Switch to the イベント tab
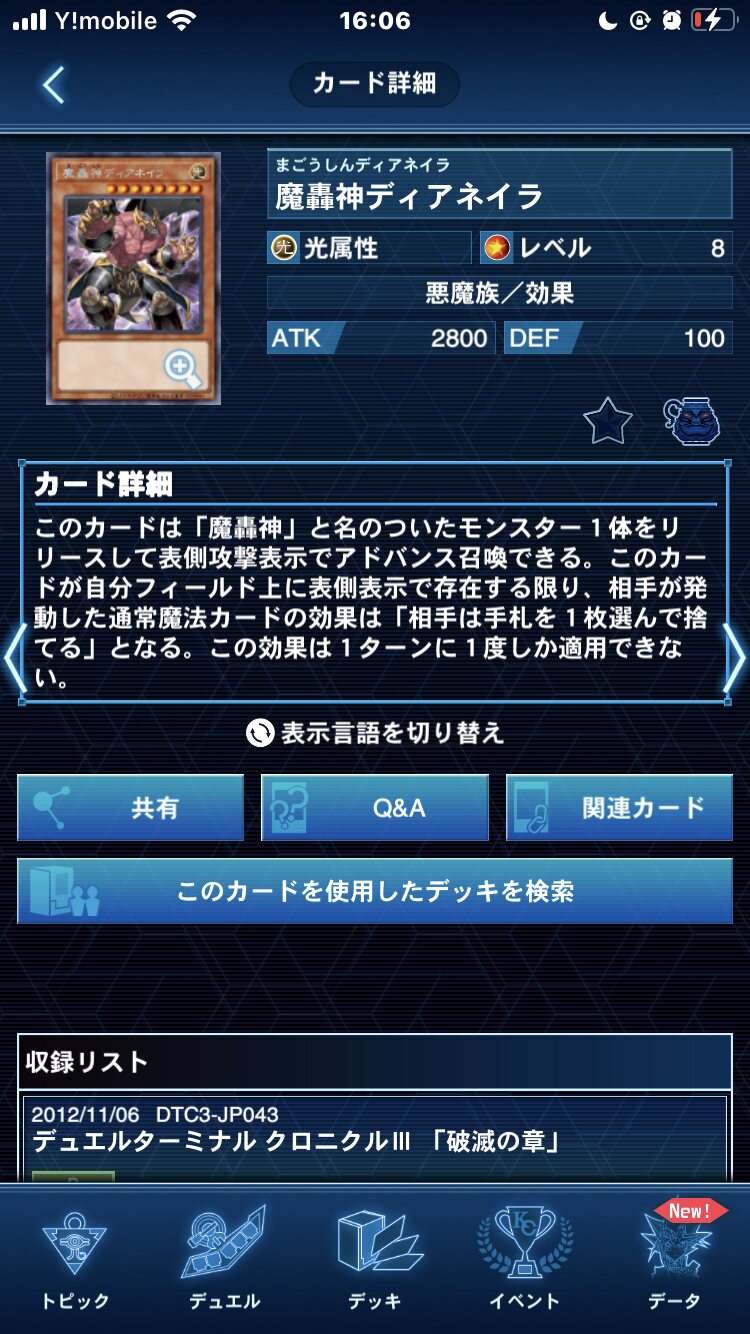 coord(525,1260)
